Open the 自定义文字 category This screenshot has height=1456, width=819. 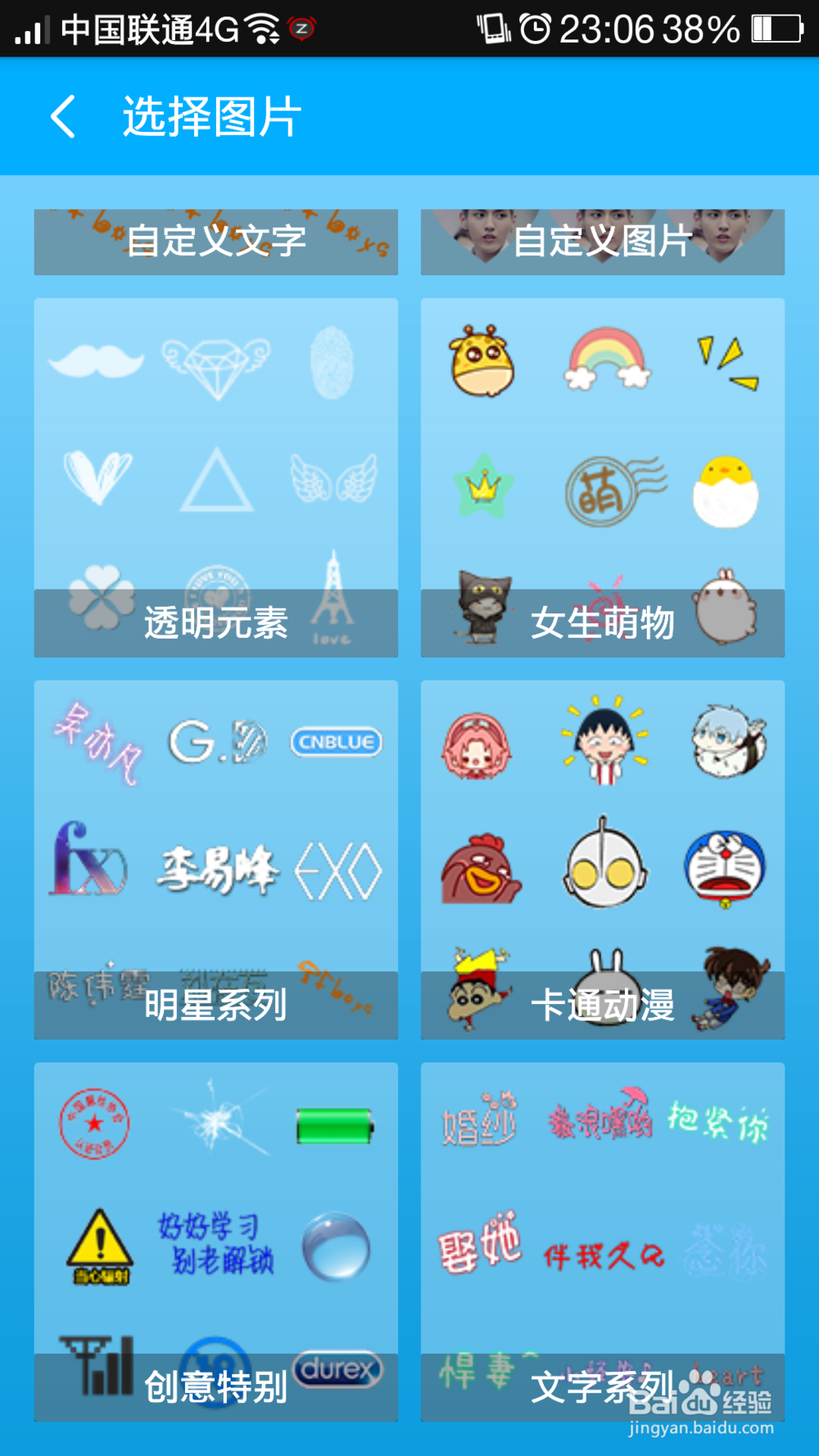(x=215, y=241)
